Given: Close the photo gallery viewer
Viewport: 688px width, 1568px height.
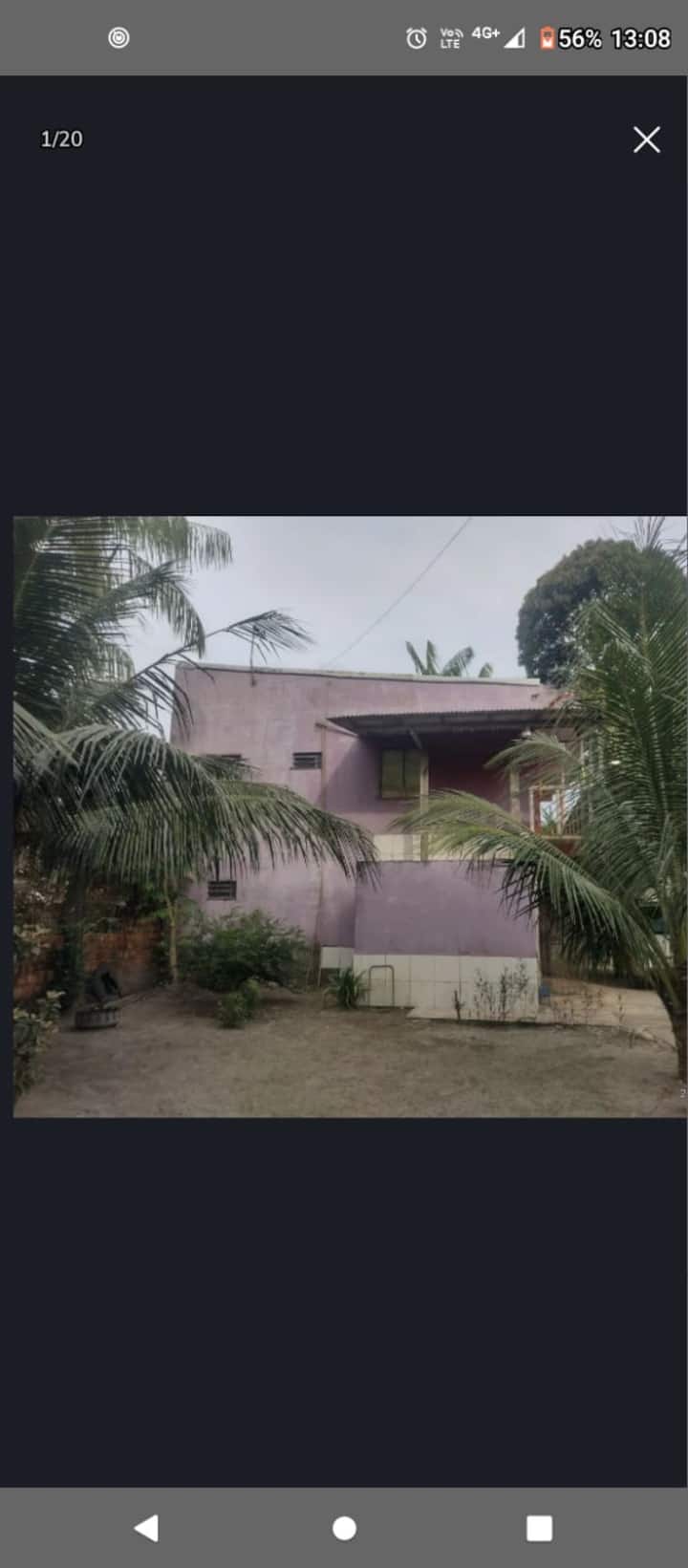Looking at the screenshot, I should coord(646,140).
